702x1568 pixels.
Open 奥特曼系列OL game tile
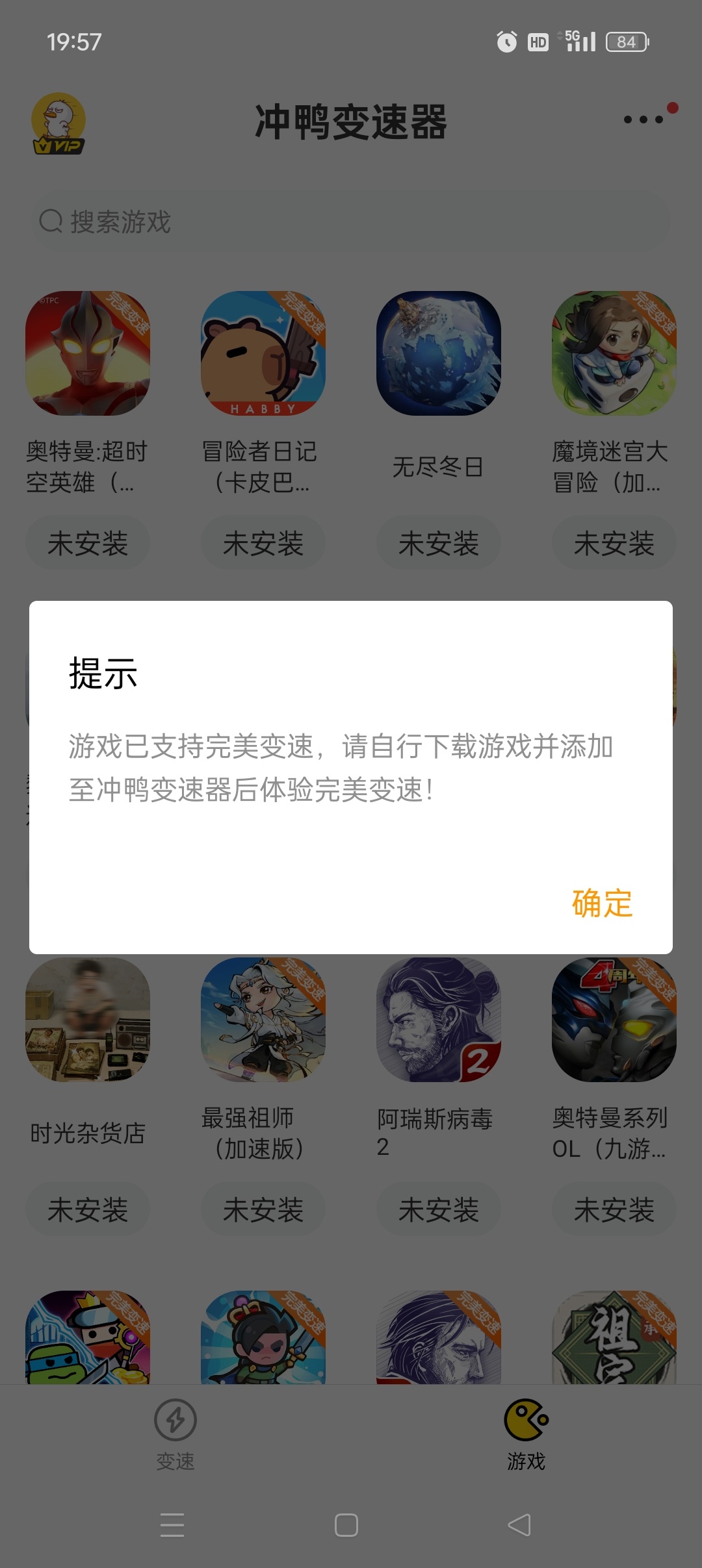[614, 1020]
